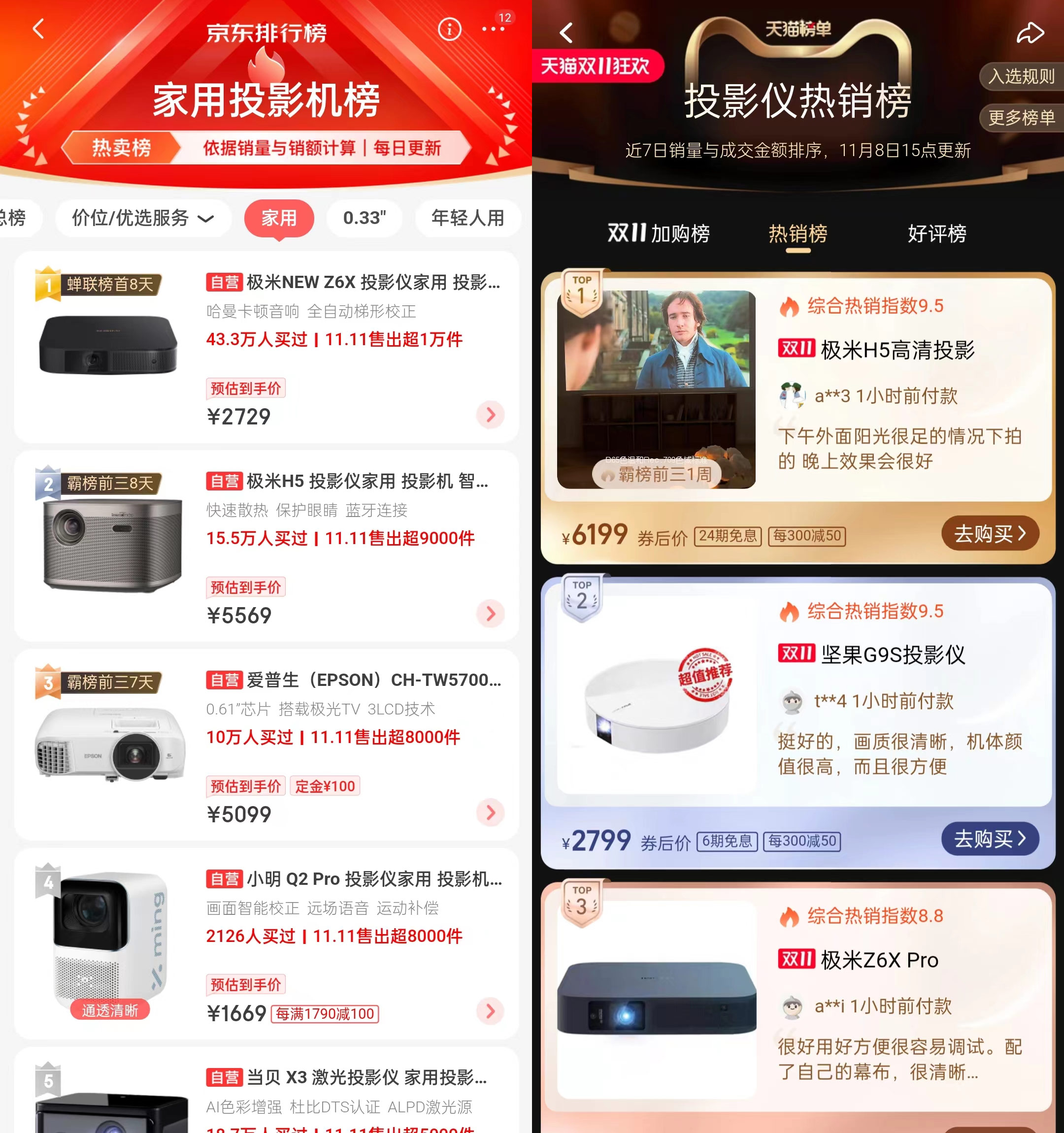Viewport: 1064px width, 1133px height.
Task: Open 入选规则 selection rules
Action: pyautogui.click(x=1021, y=76)
